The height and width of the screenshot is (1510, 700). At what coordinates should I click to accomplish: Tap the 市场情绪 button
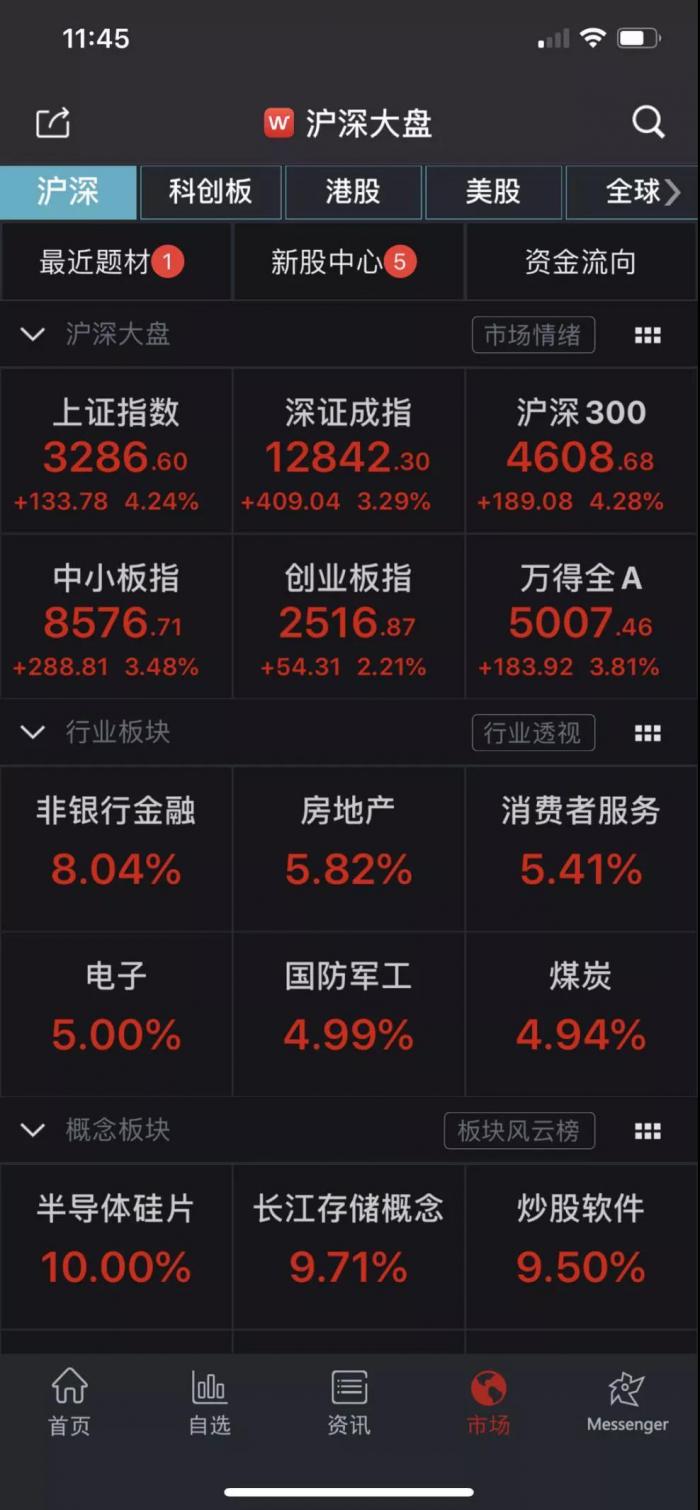pyautogui.click(x=533, y=335)
